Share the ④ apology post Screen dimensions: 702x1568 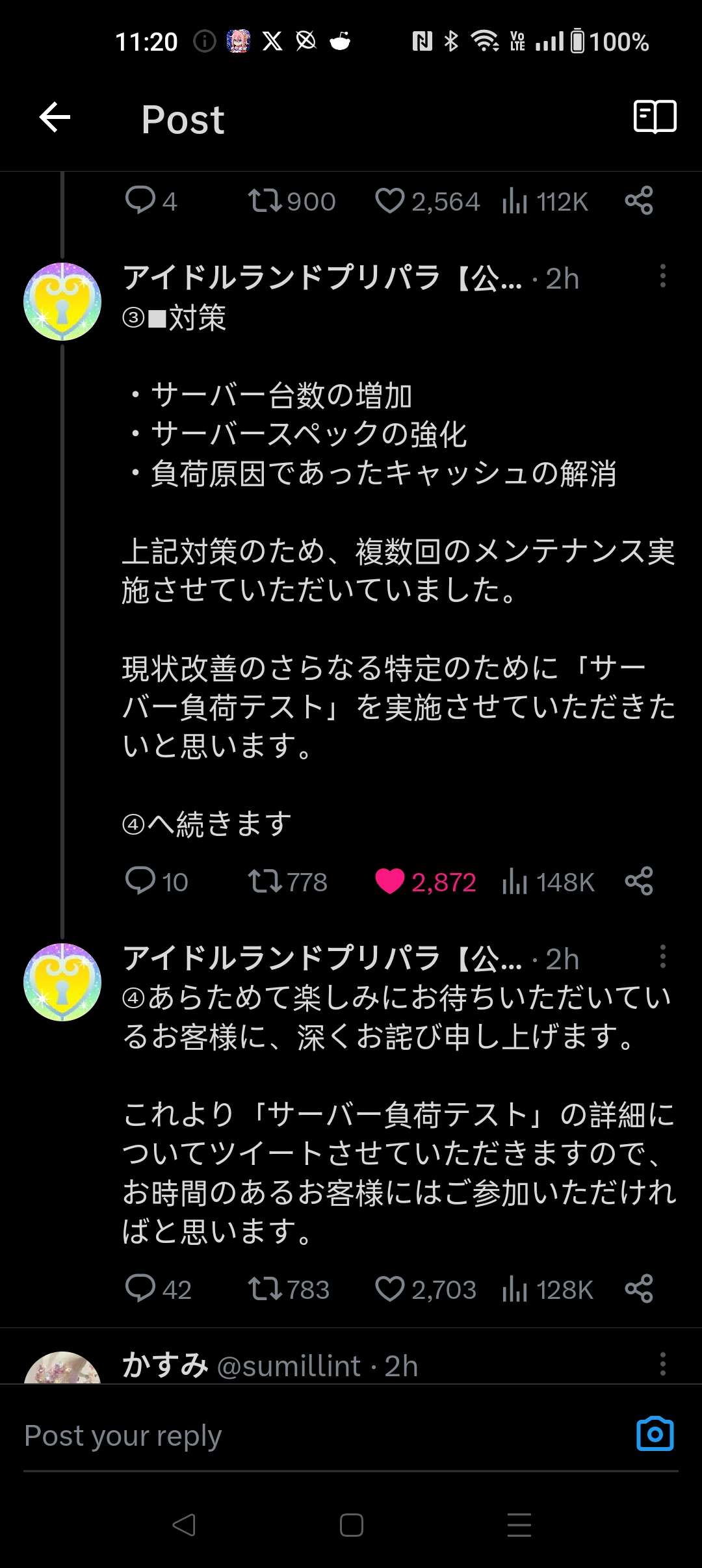[x=638, y=1289]
